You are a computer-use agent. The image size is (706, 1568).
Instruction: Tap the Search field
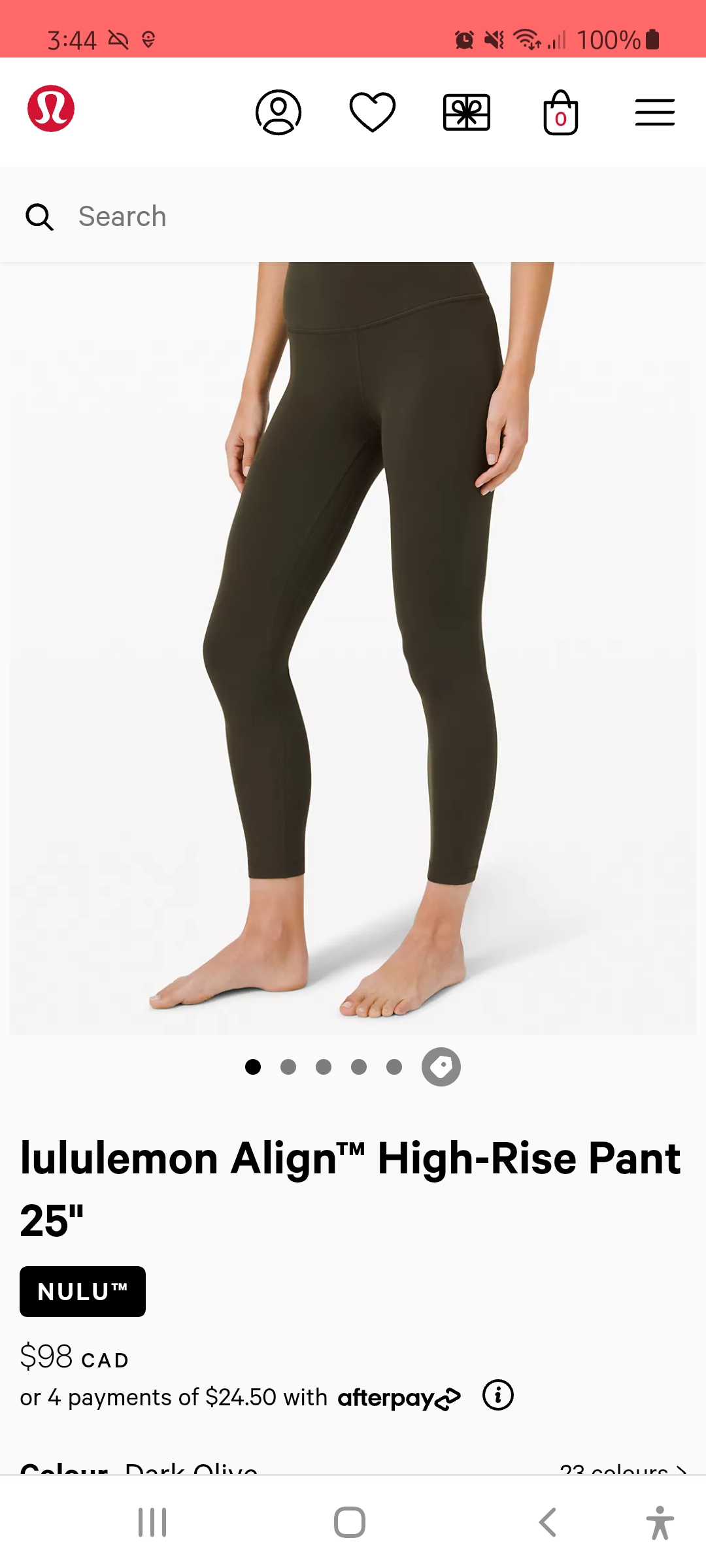(353, 216)
